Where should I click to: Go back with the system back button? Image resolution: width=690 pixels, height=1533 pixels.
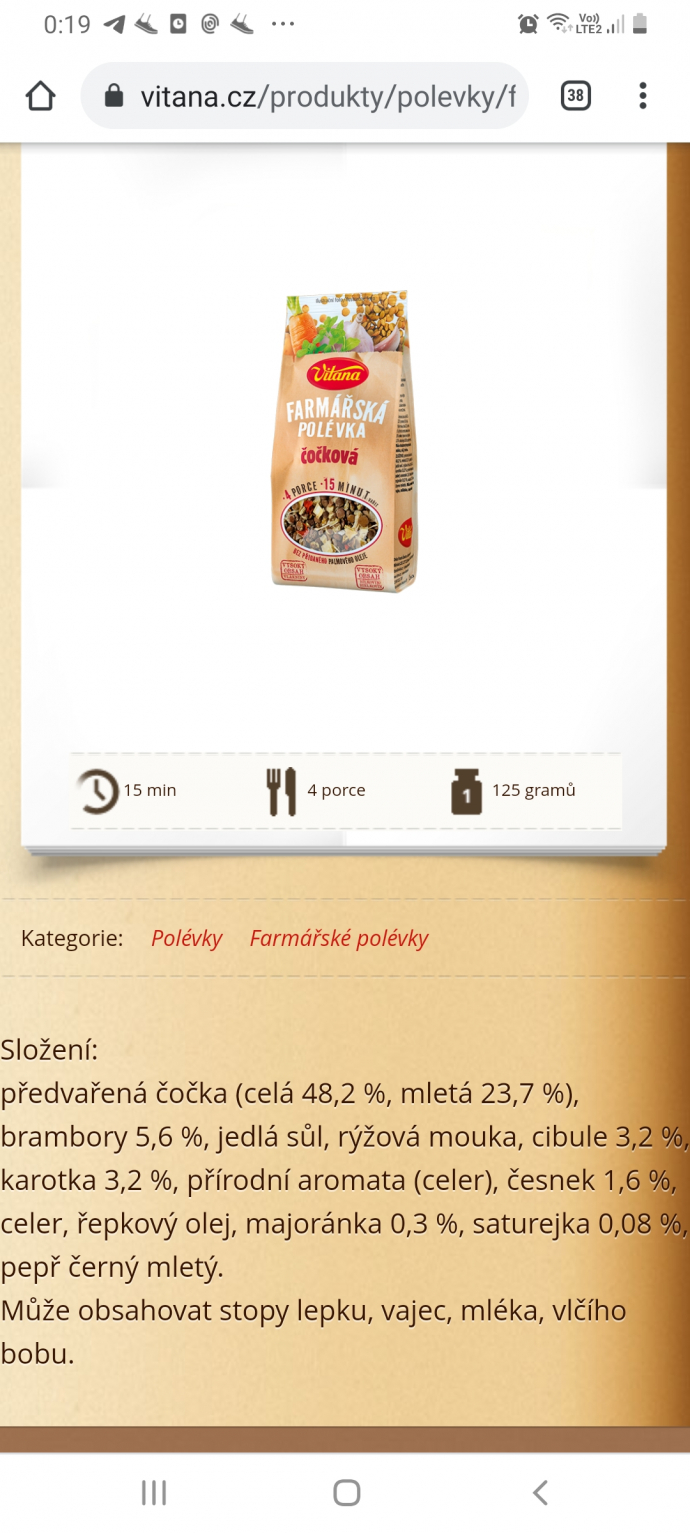pos(540,1493)
